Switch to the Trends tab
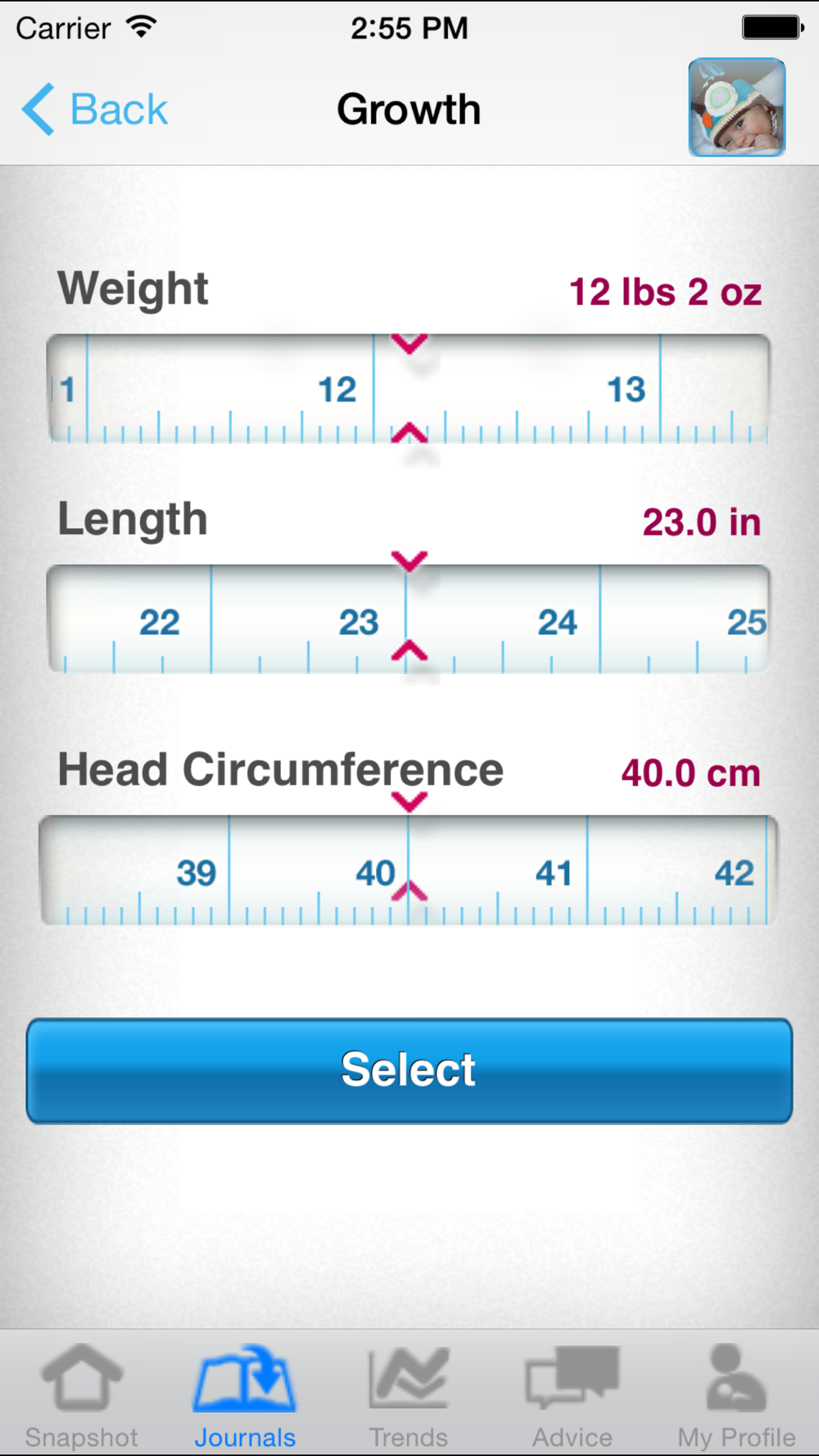The image size is (819, 1456). (409, 1397)
